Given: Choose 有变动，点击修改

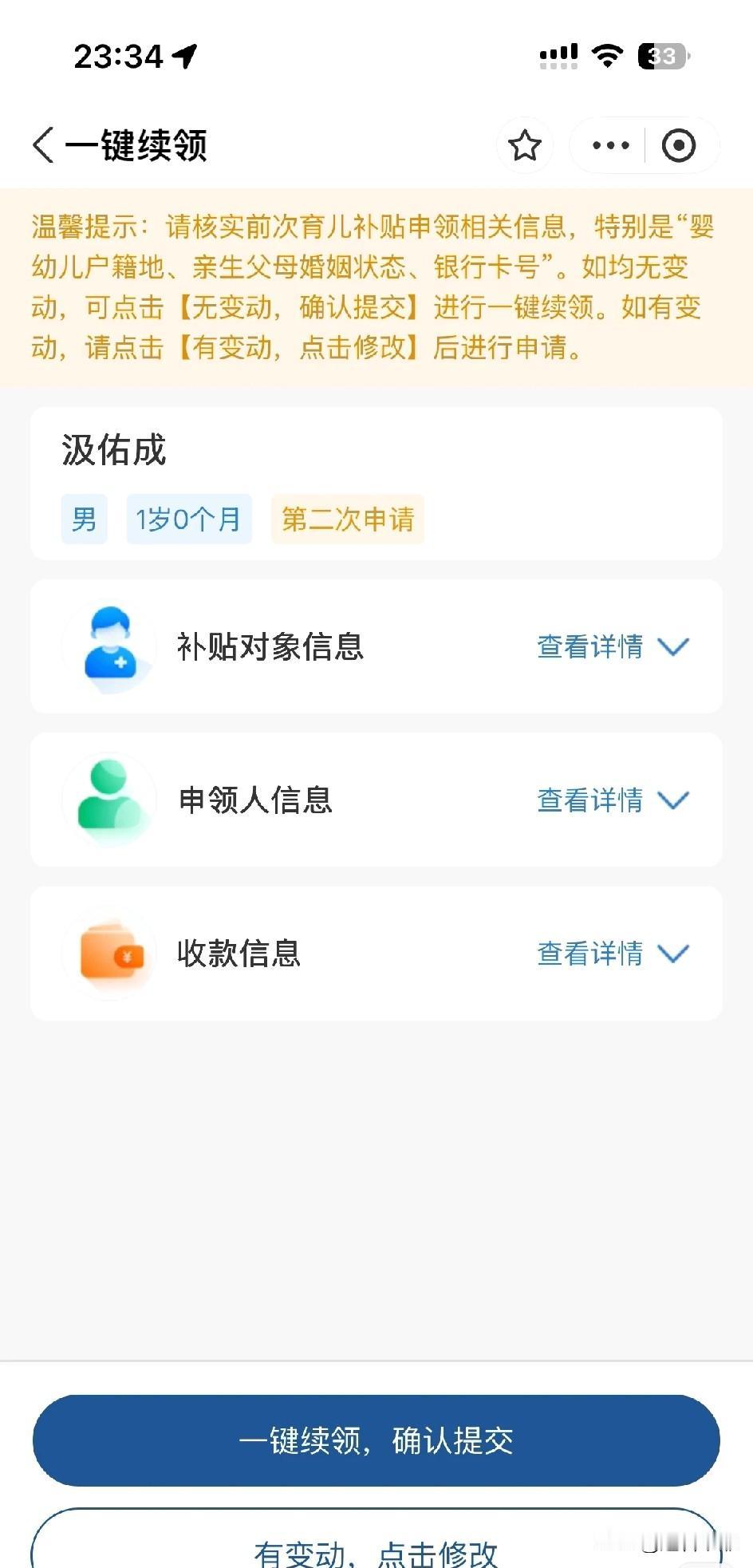Looking at the screenshot, I should pos(376,1540).
